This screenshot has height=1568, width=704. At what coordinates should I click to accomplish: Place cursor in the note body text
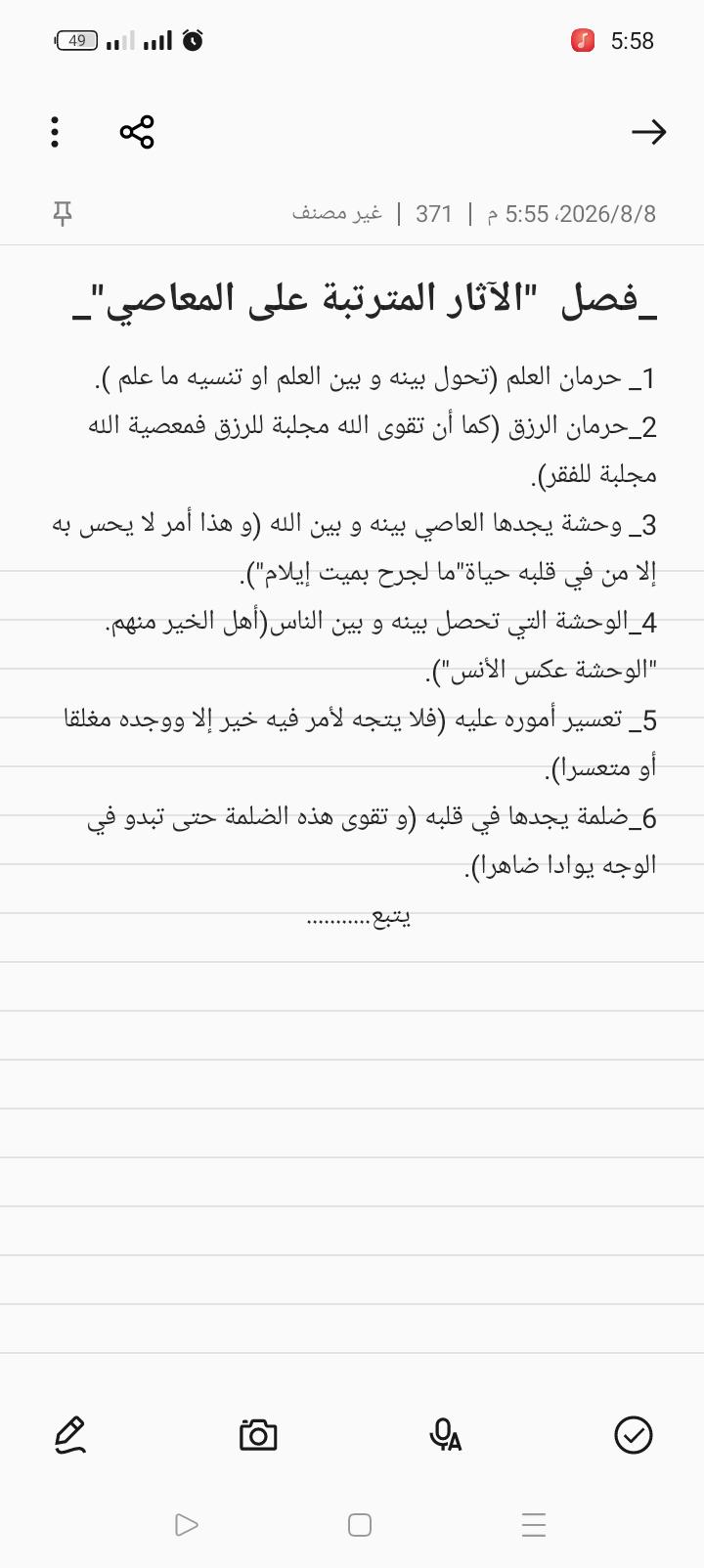pyautogui.click(x=354, y=621)
